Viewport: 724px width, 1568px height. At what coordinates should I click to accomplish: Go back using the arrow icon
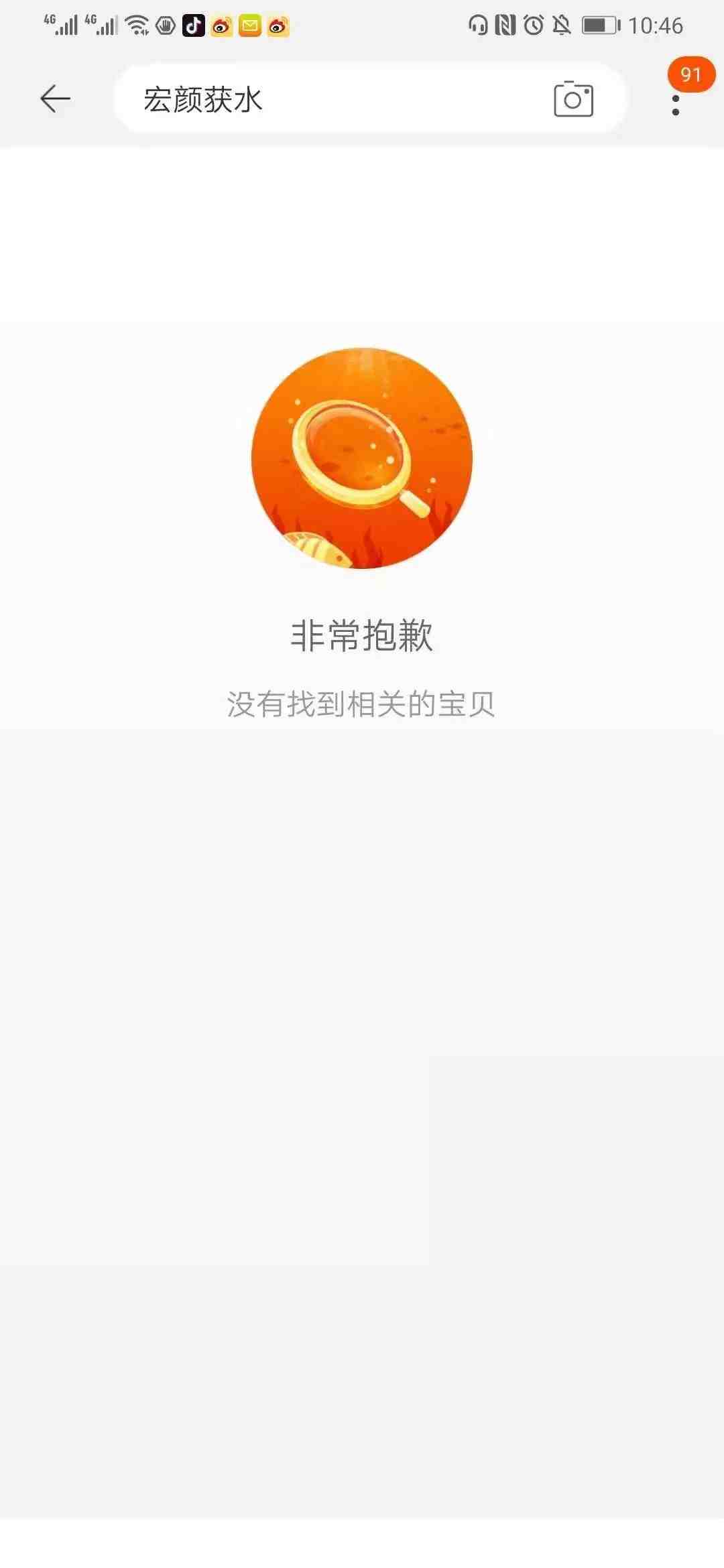[55, 99]
